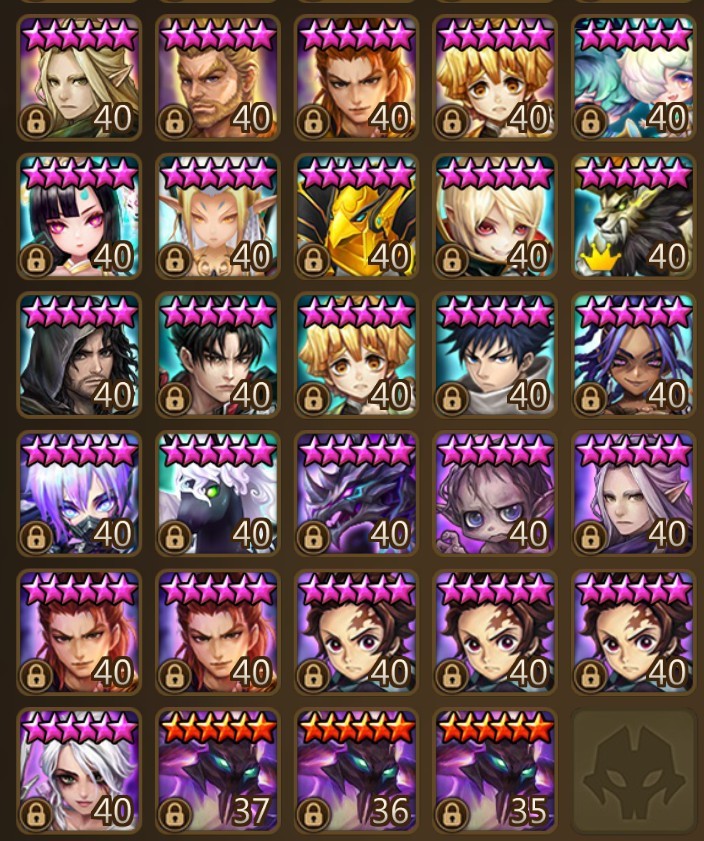This screenshot has width=704, height=841.
Task: Select the golden-helmeted knight monster
Action: click(357, 217)
